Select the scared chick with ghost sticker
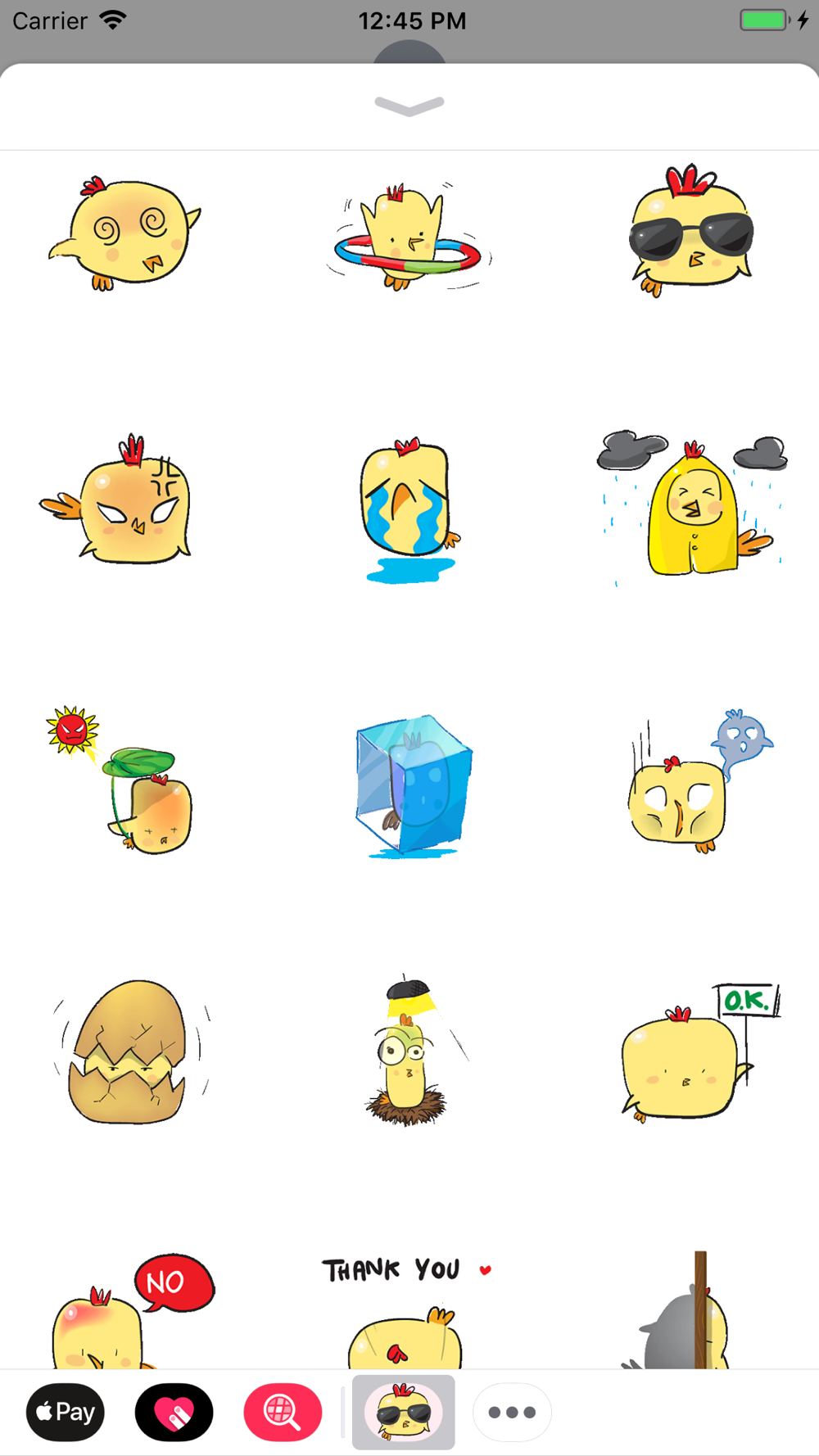Screen dimensions: 819x1456 [700, 781]
